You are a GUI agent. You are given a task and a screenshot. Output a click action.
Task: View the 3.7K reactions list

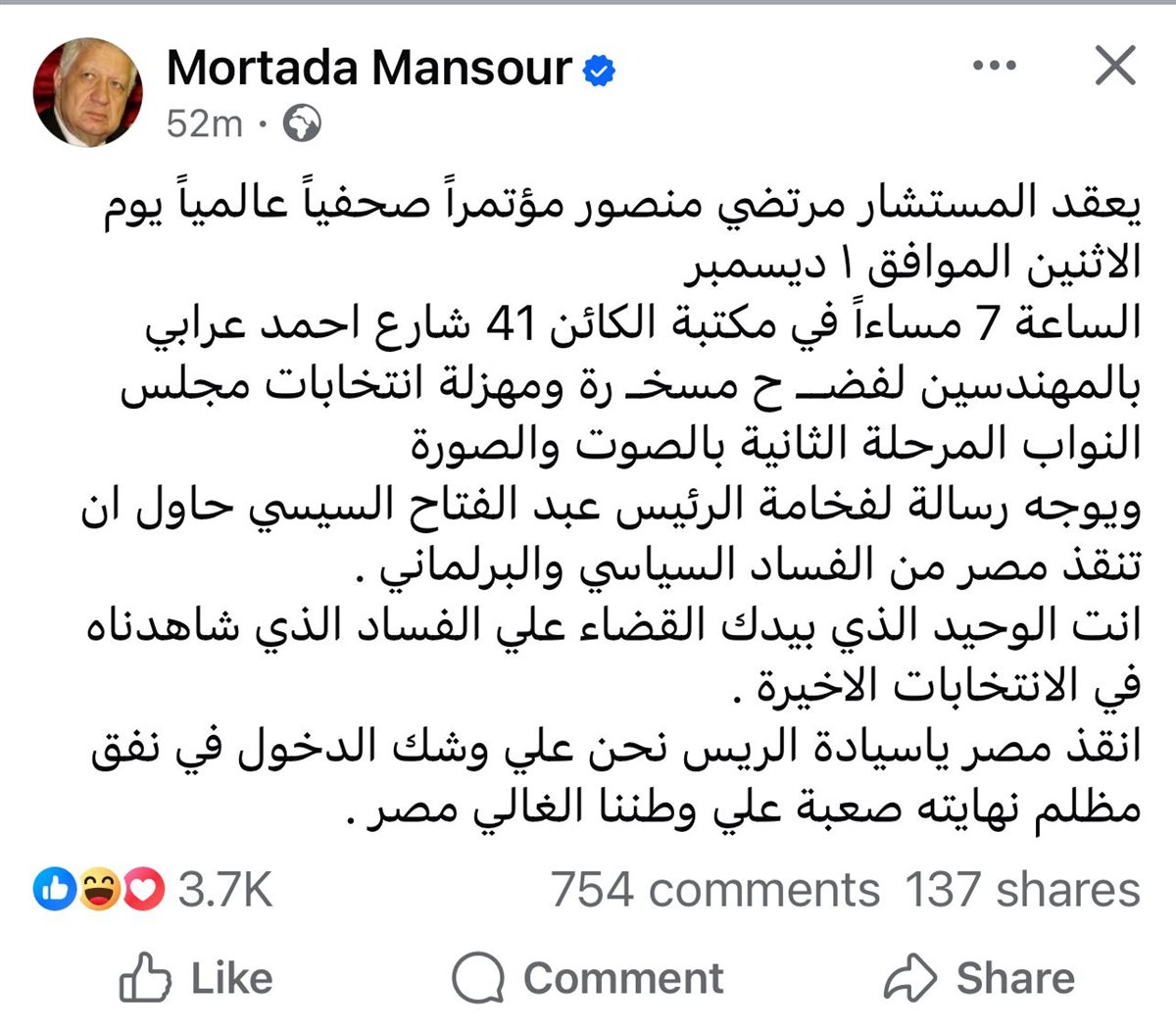[x=223, y=890]
